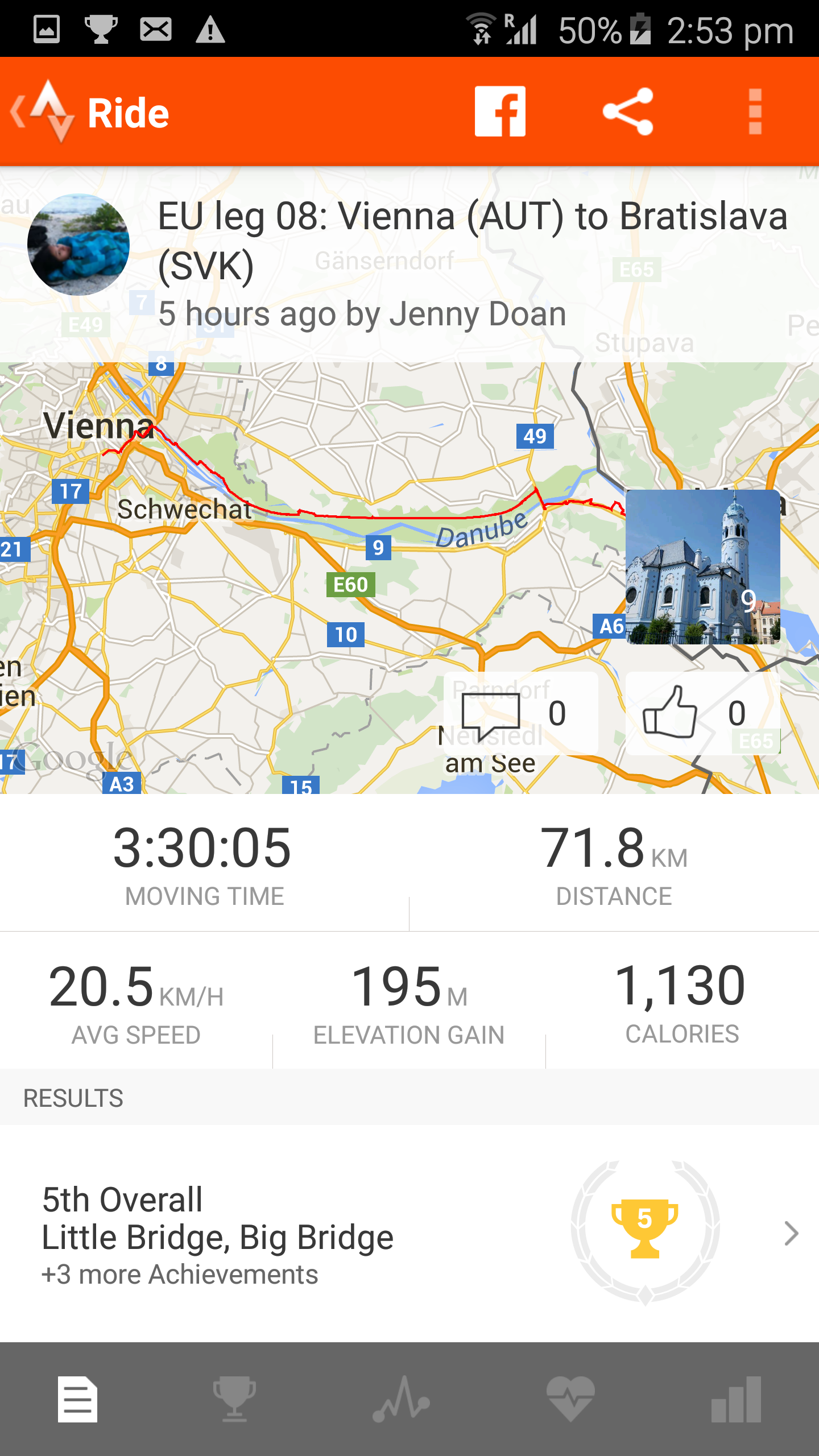Switch to the heart rate tab
The width and height of the screenshot is (819, 1456).
tap(570, 1399)
